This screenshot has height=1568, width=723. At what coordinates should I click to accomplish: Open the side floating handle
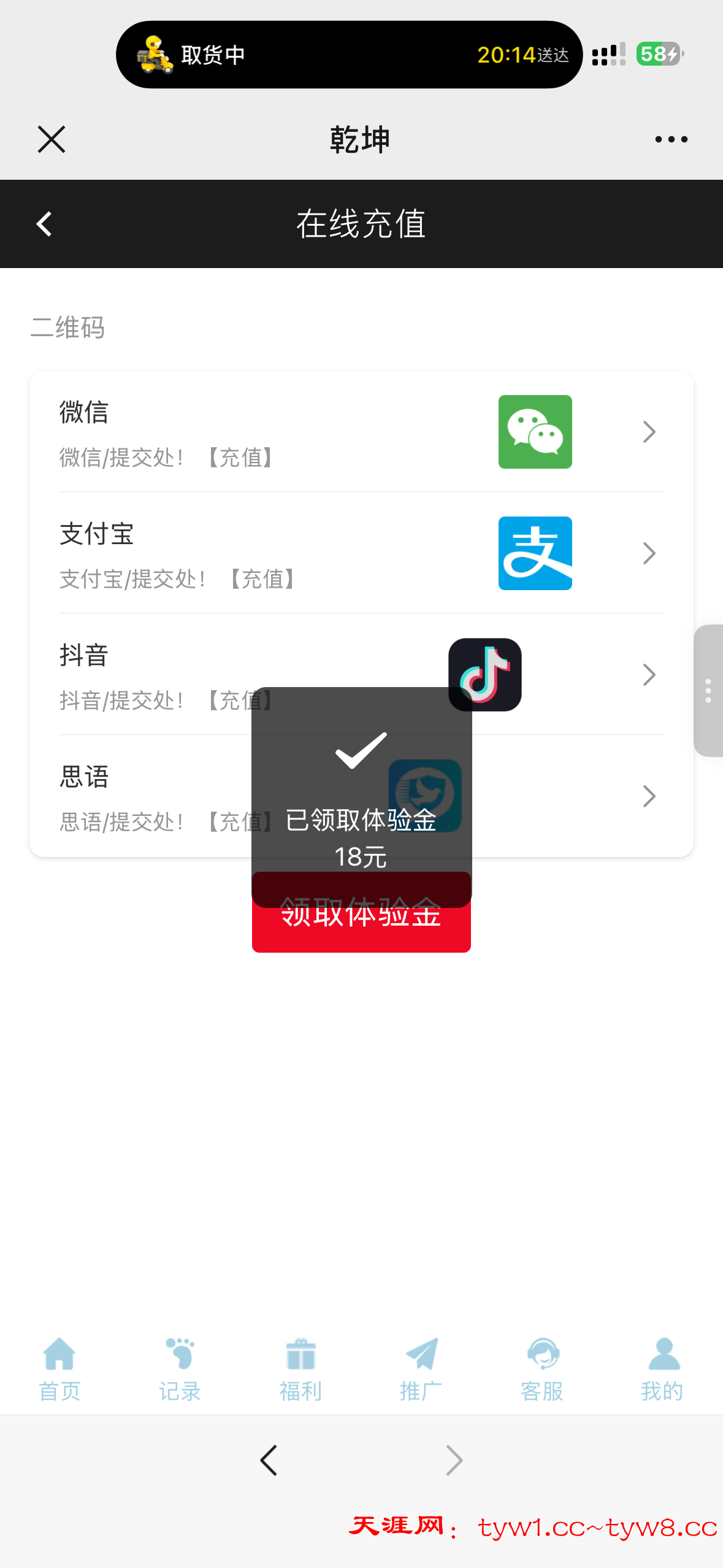(x=708, y=691)
